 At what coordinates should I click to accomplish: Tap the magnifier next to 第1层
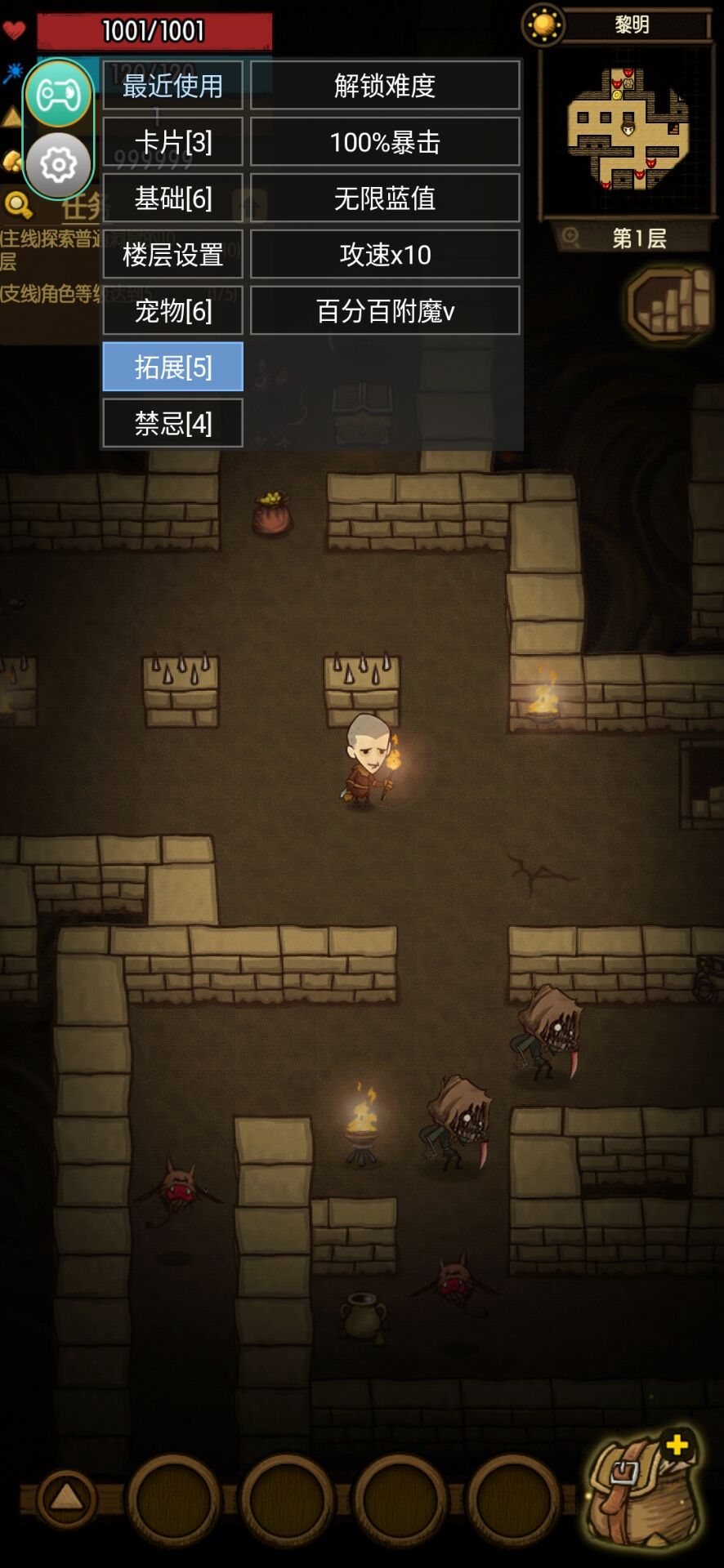pos(570,238)
